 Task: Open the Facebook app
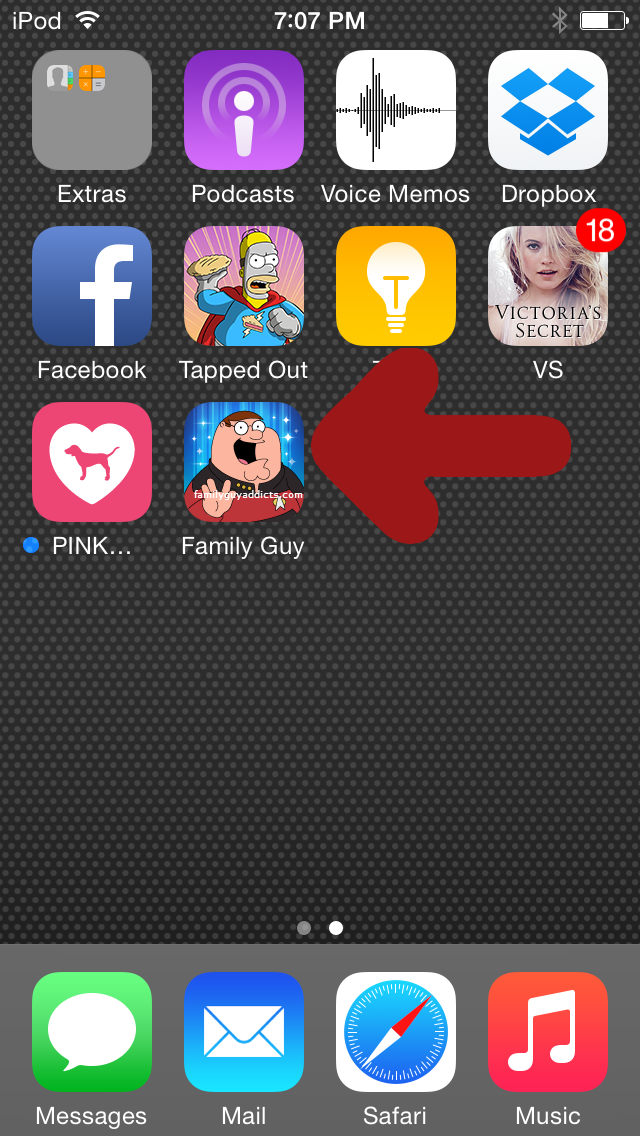[92, 286]
